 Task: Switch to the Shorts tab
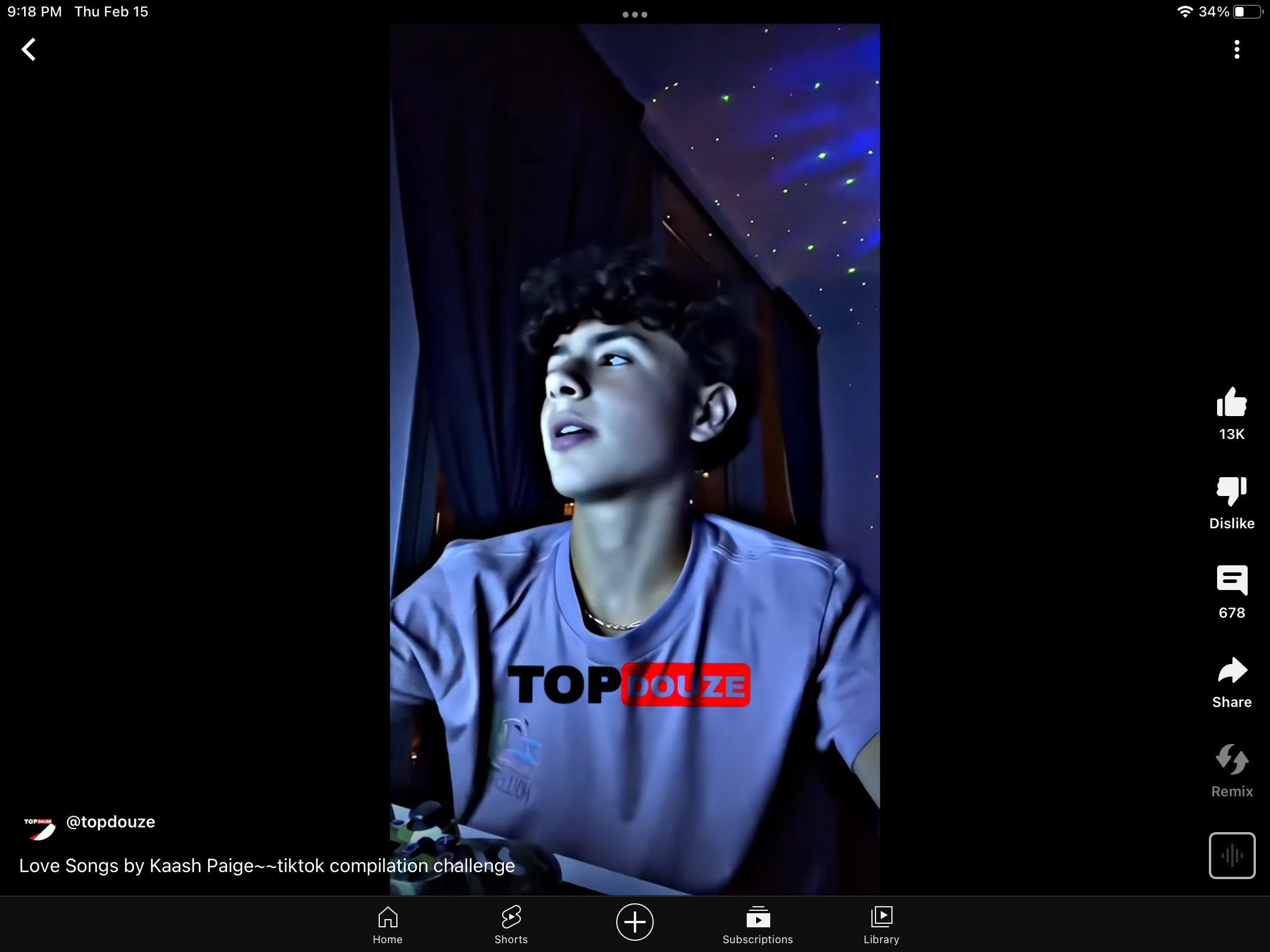pyautogui.click(x=511, y=924)
